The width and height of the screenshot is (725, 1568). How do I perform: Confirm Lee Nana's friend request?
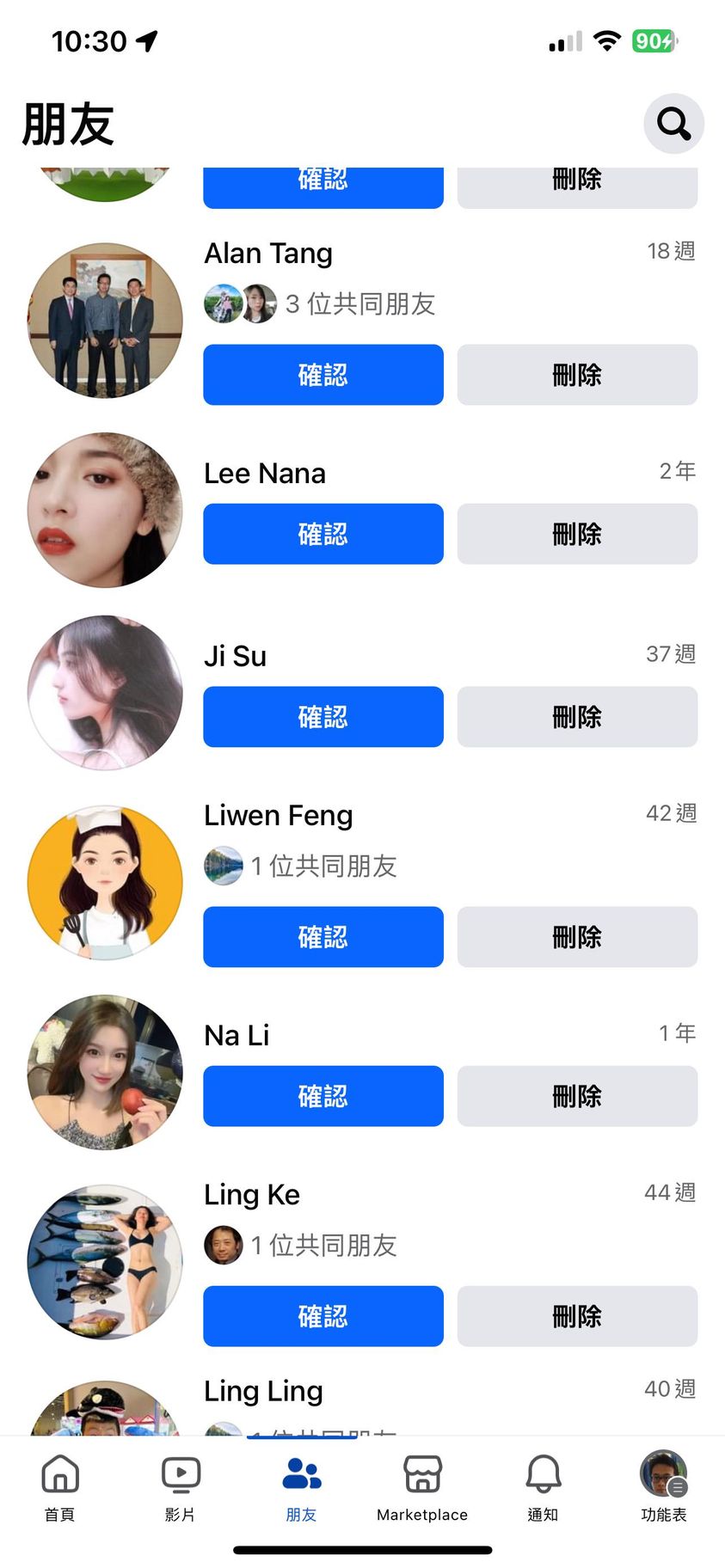coord(323,534)
